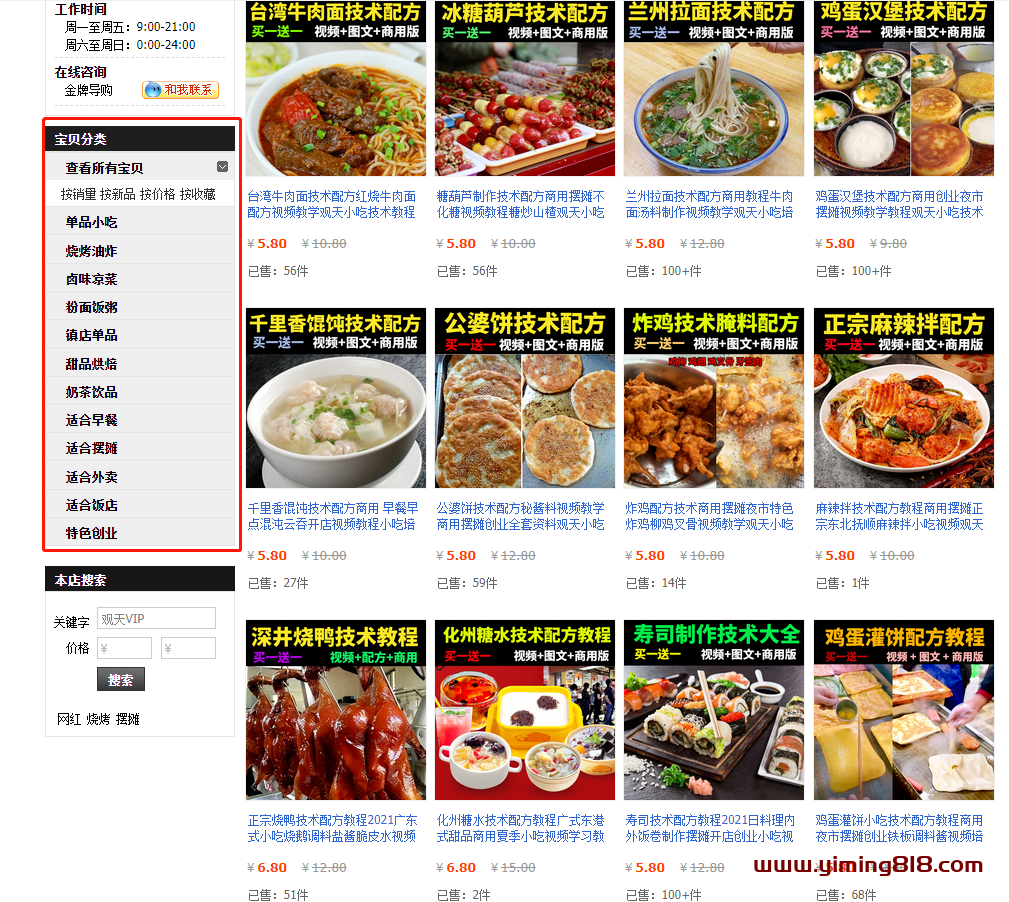This screenshot has height=902, width=1009.
Task: View the 兰州拉面技术配方 product
Action: (714, 90)
